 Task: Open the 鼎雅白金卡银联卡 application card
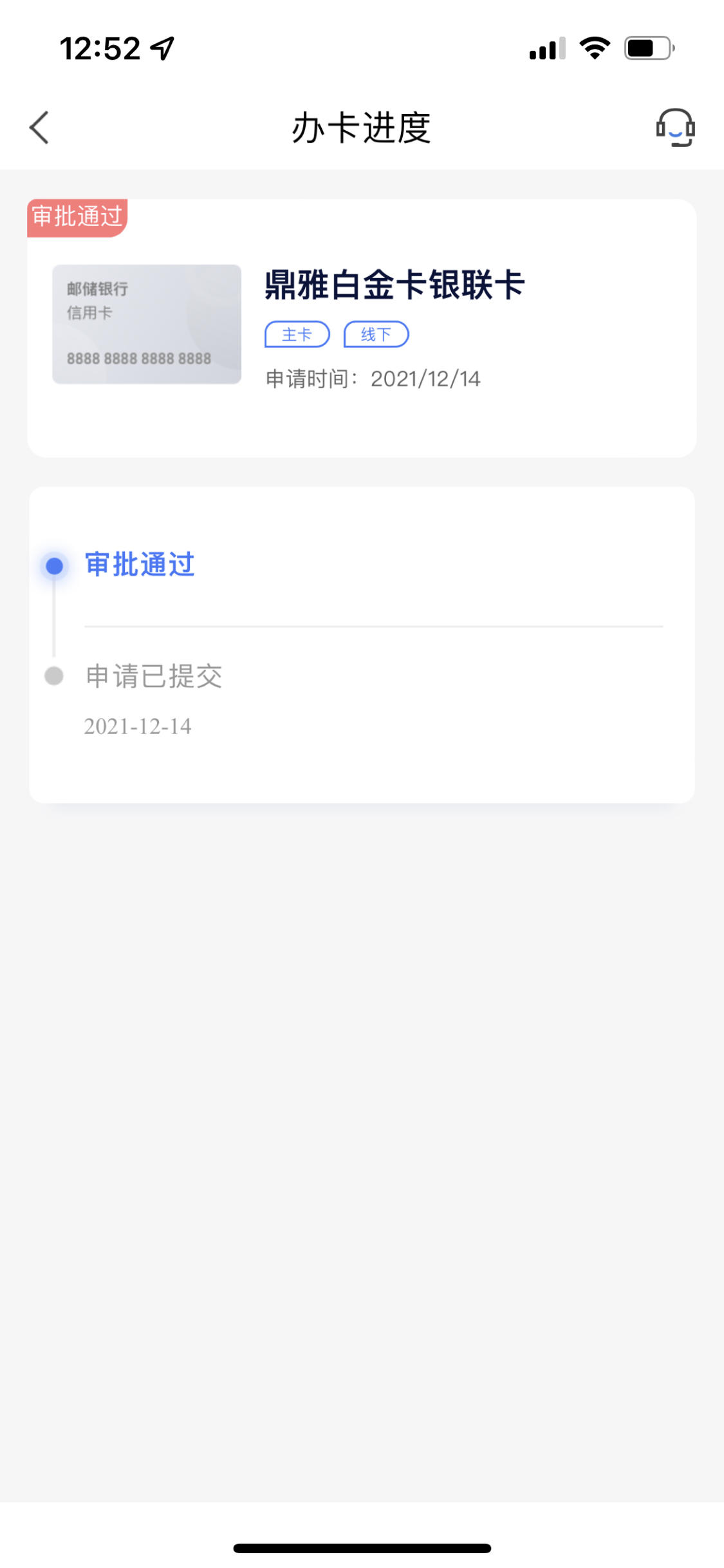[x=362, y=328]
